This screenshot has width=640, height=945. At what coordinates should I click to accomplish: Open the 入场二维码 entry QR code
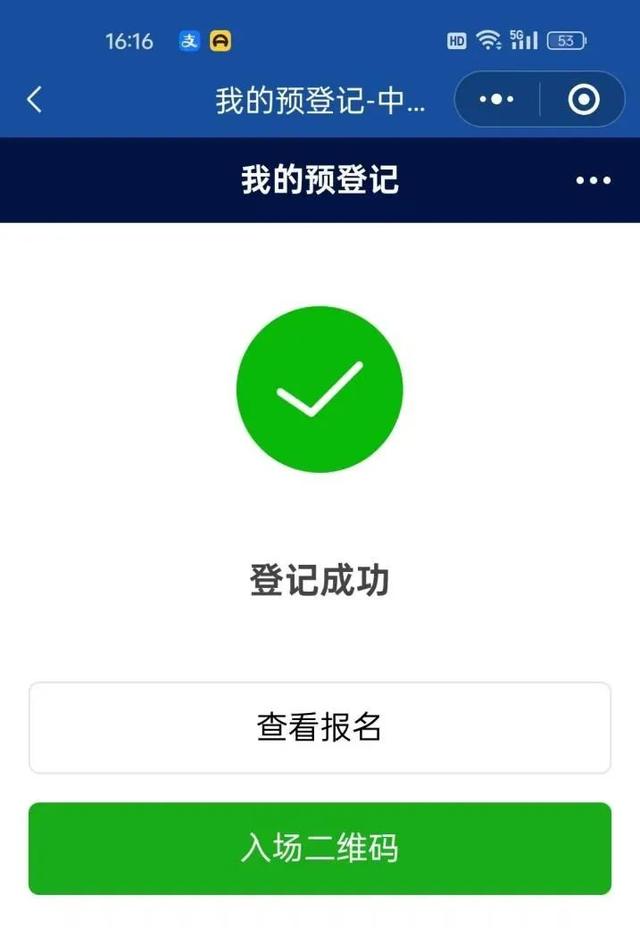click(319, 848)
